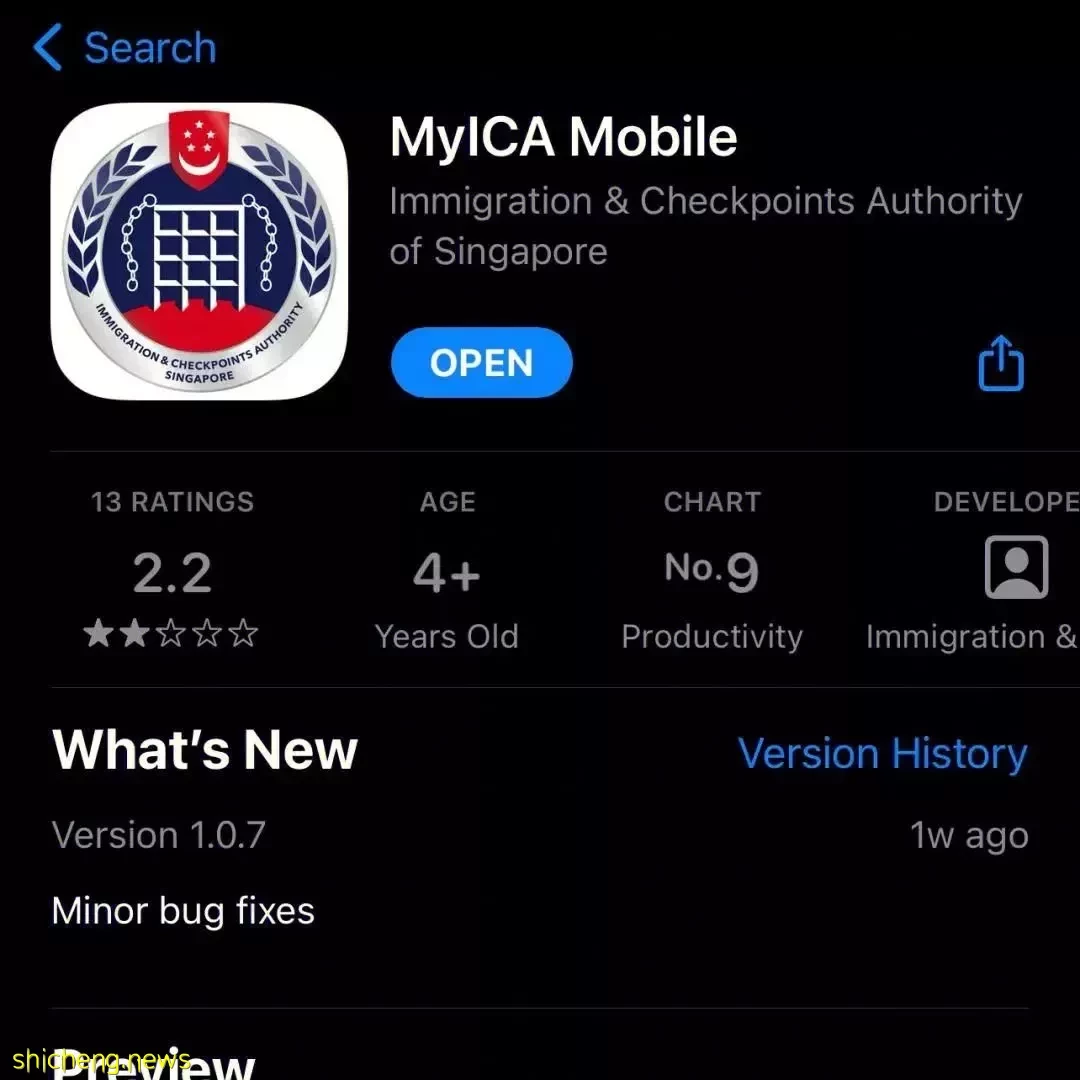Screen dimensions: 1080x1080
Task: Share the MyICA Mobile app
Action: point(1000,362)
